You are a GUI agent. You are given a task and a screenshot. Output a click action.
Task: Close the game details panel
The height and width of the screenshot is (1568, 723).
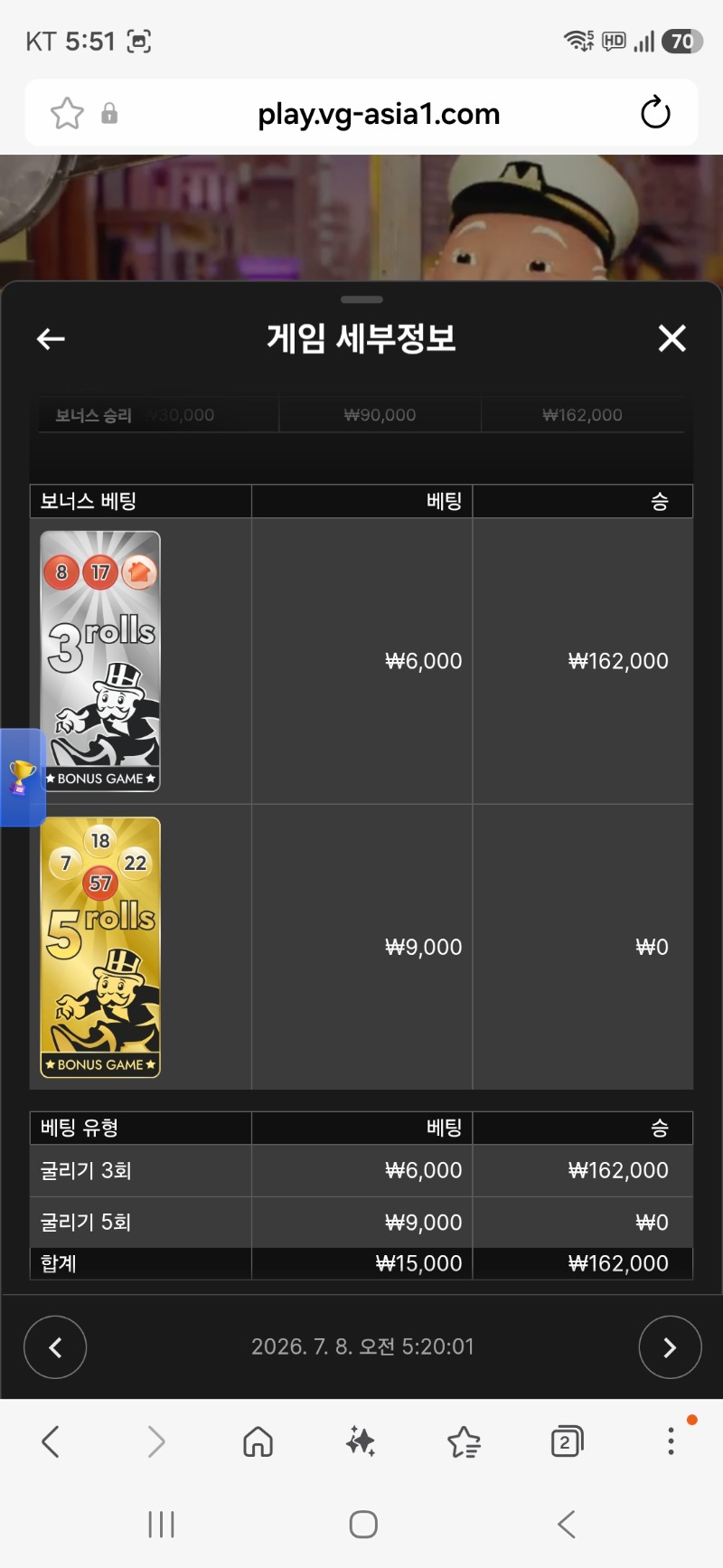point(671,338)
